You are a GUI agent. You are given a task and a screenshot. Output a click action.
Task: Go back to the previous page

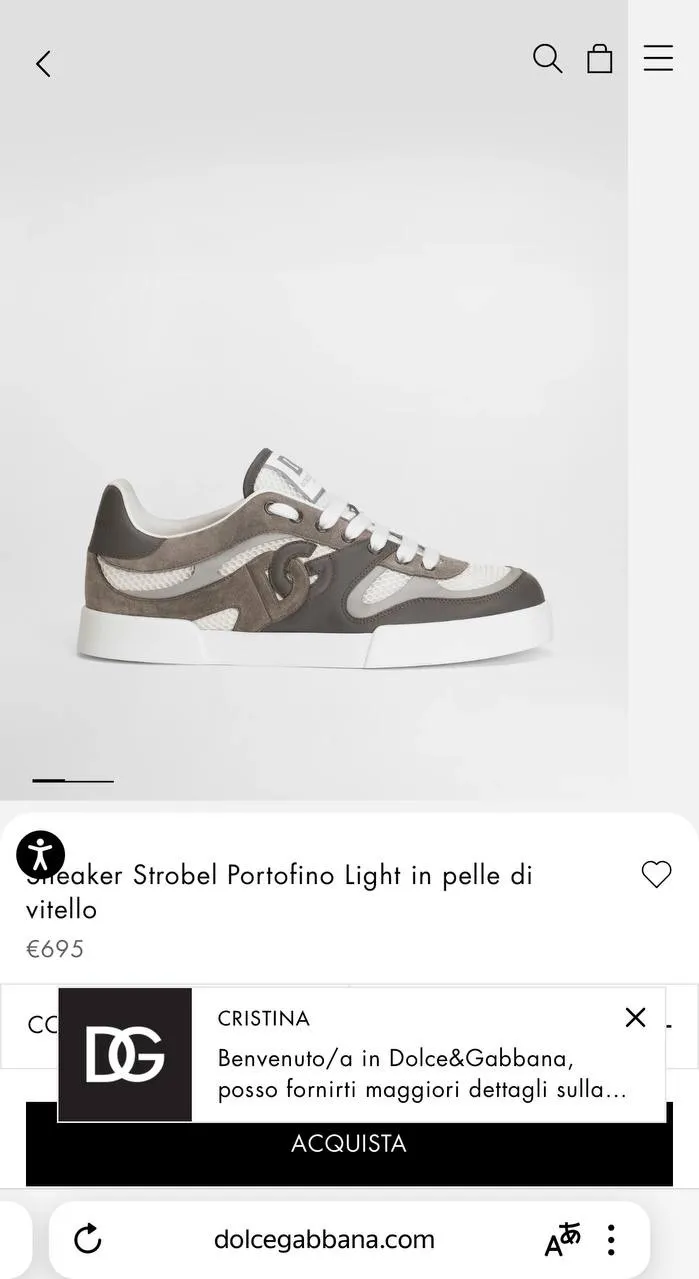pos(43,64)
